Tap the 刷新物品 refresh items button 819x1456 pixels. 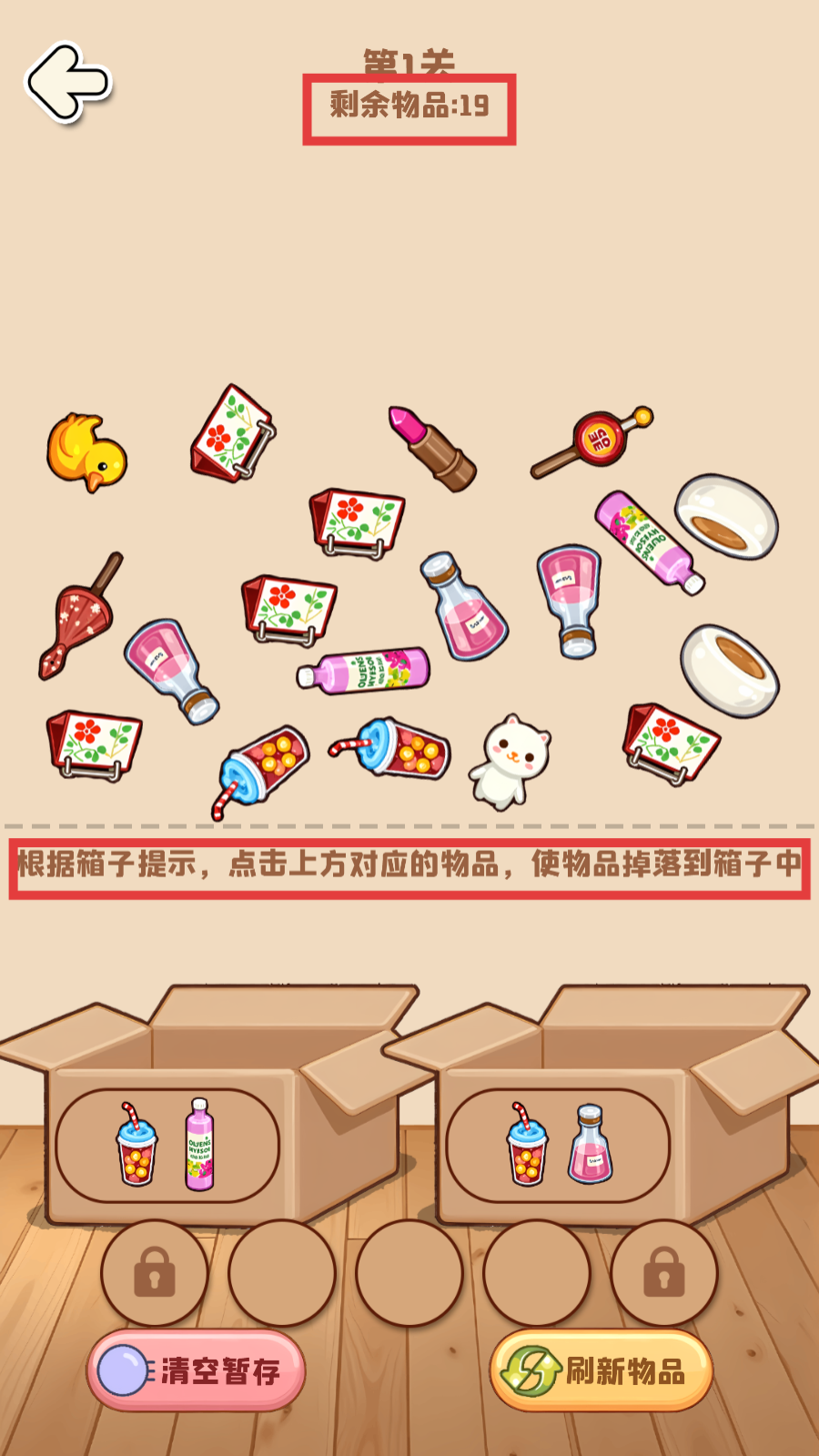coord(602,1370)
